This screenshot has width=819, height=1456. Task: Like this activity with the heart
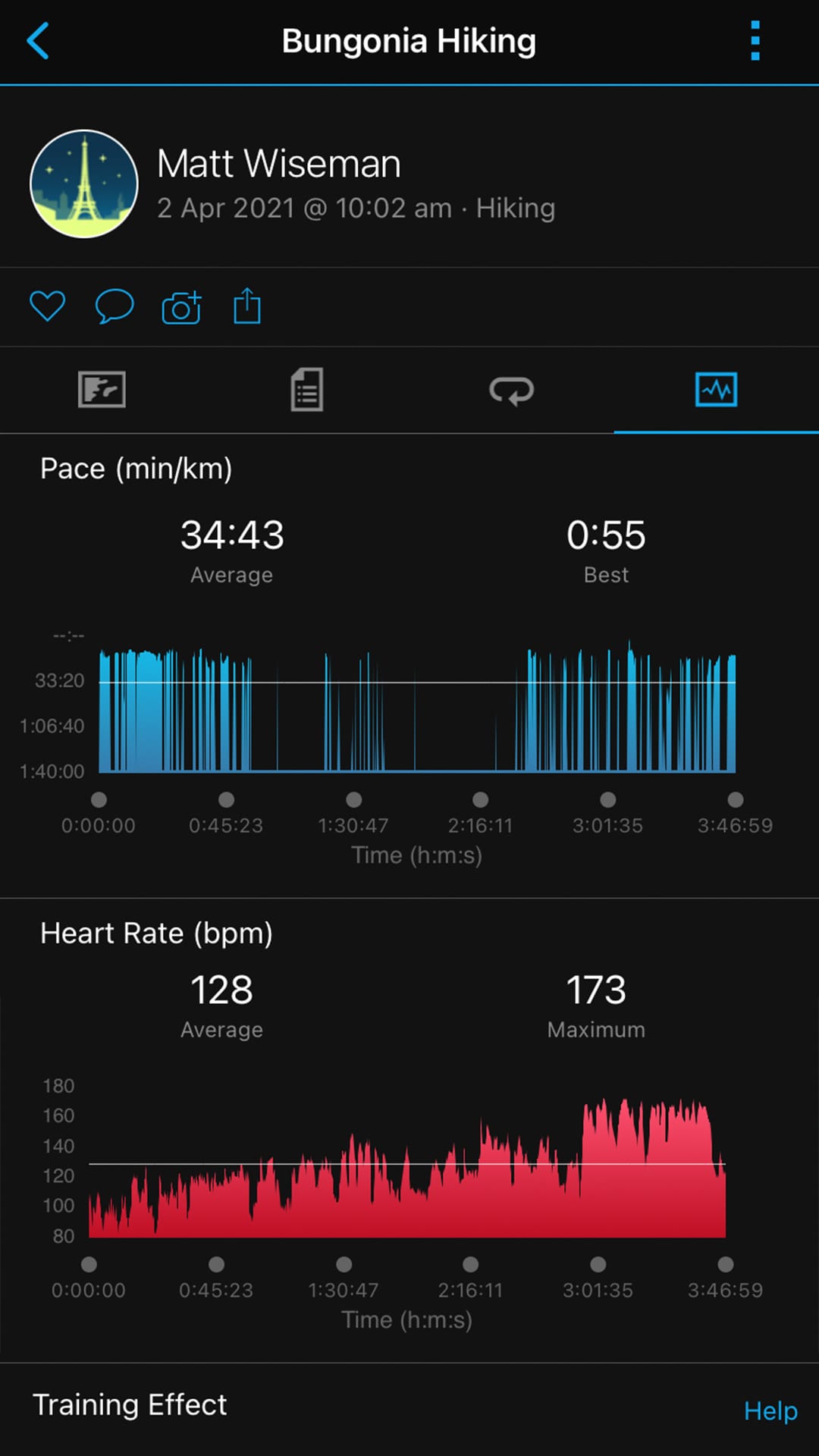[x=47, y=306]
